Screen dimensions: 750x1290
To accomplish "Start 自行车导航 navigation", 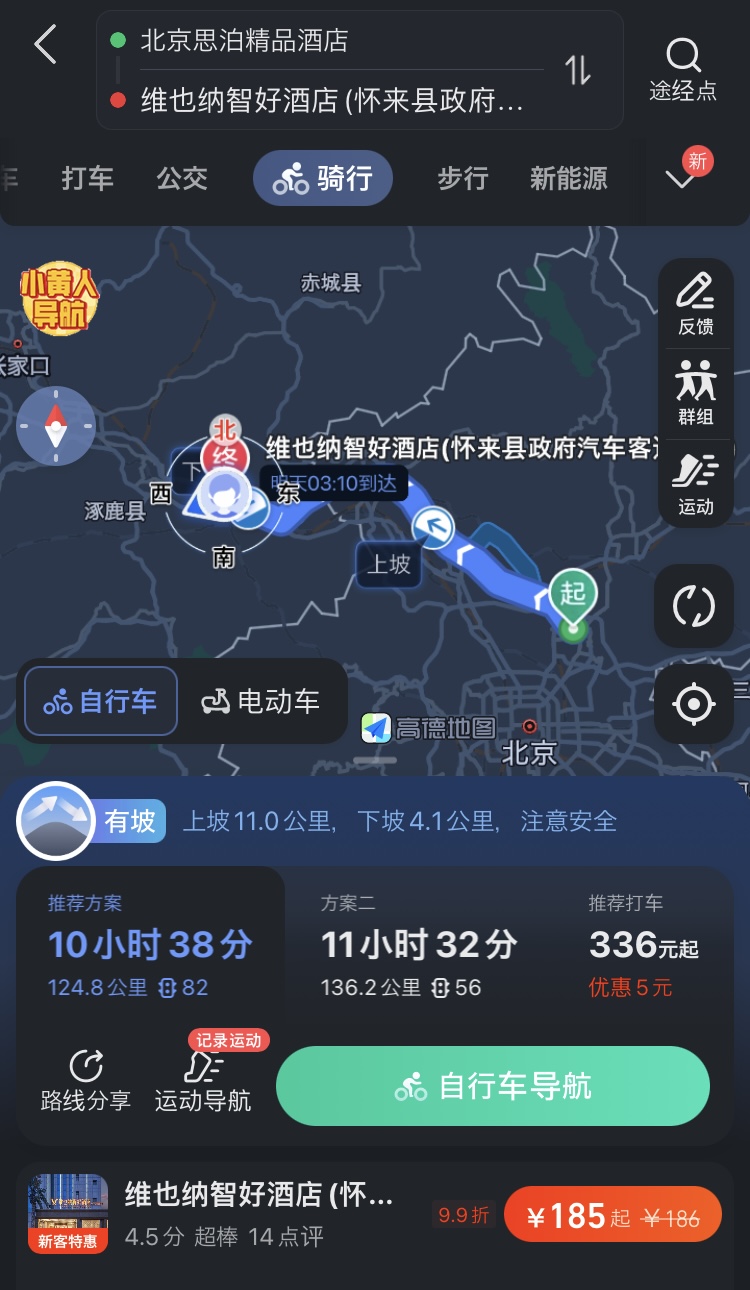I will click(493, 1086).
